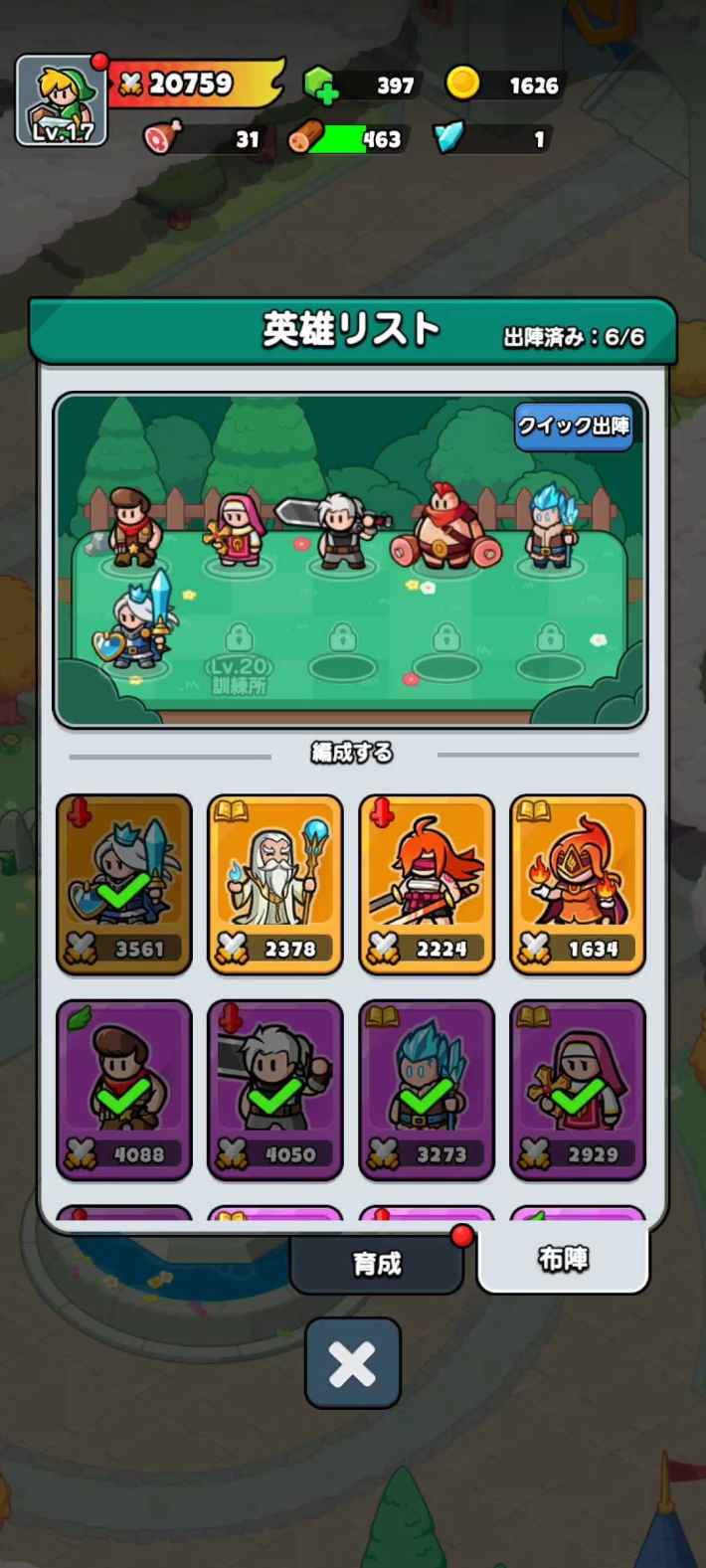Tap the nun hero card 2929

tap(578, 1090)
